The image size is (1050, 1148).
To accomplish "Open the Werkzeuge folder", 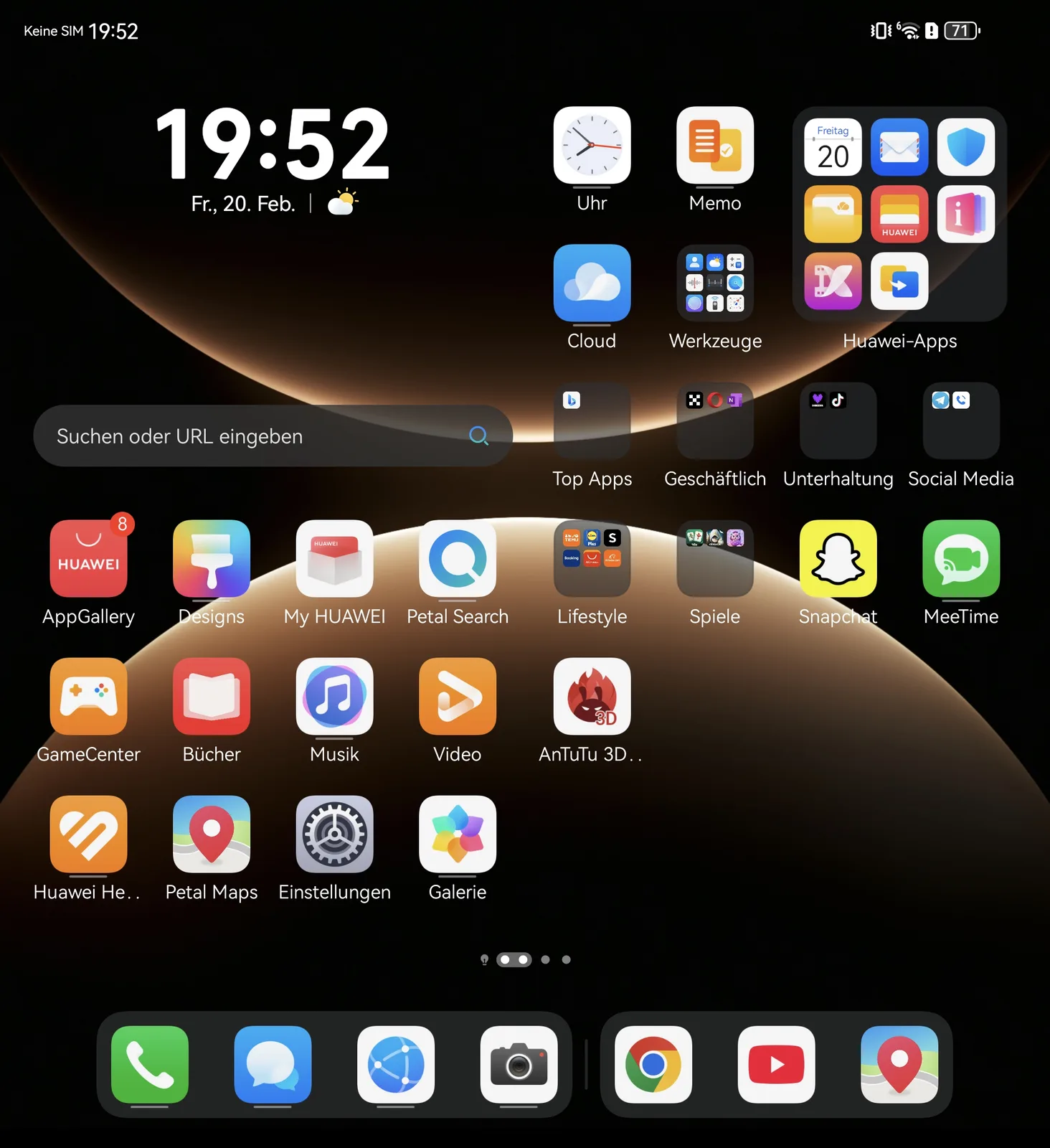I will [714, 283].
